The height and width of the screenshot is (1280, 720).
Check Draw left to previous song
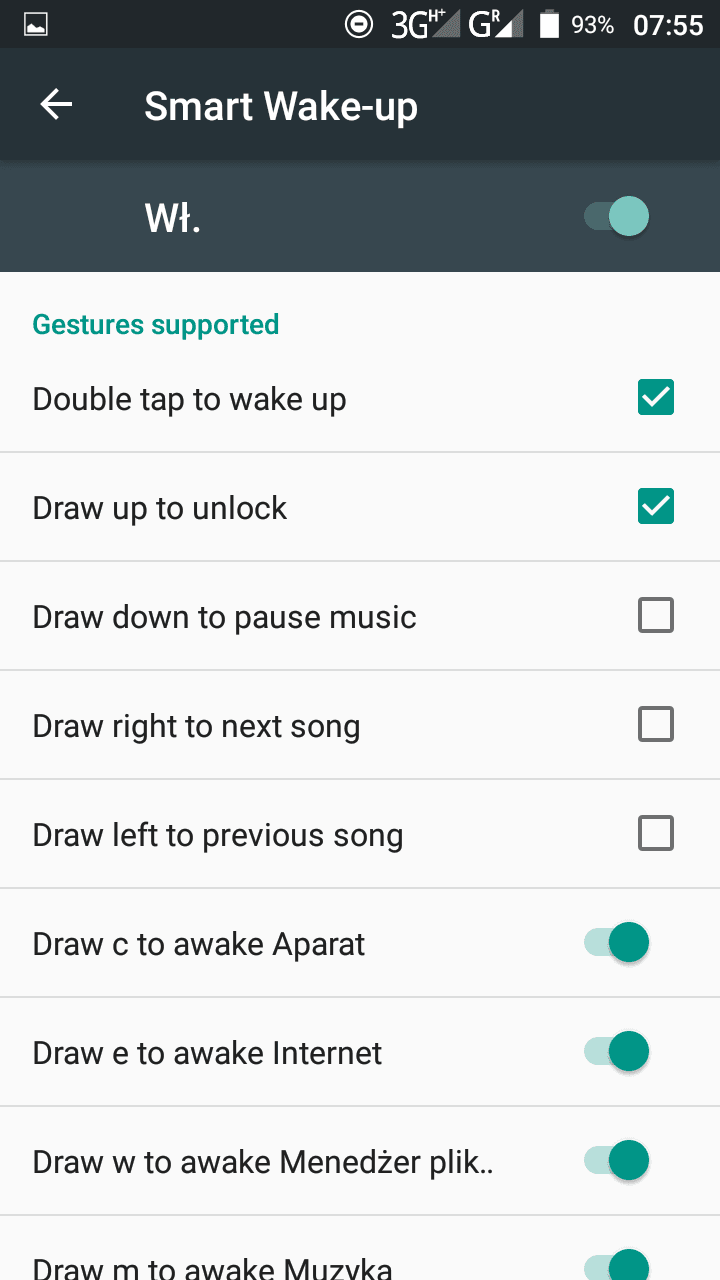656,834
